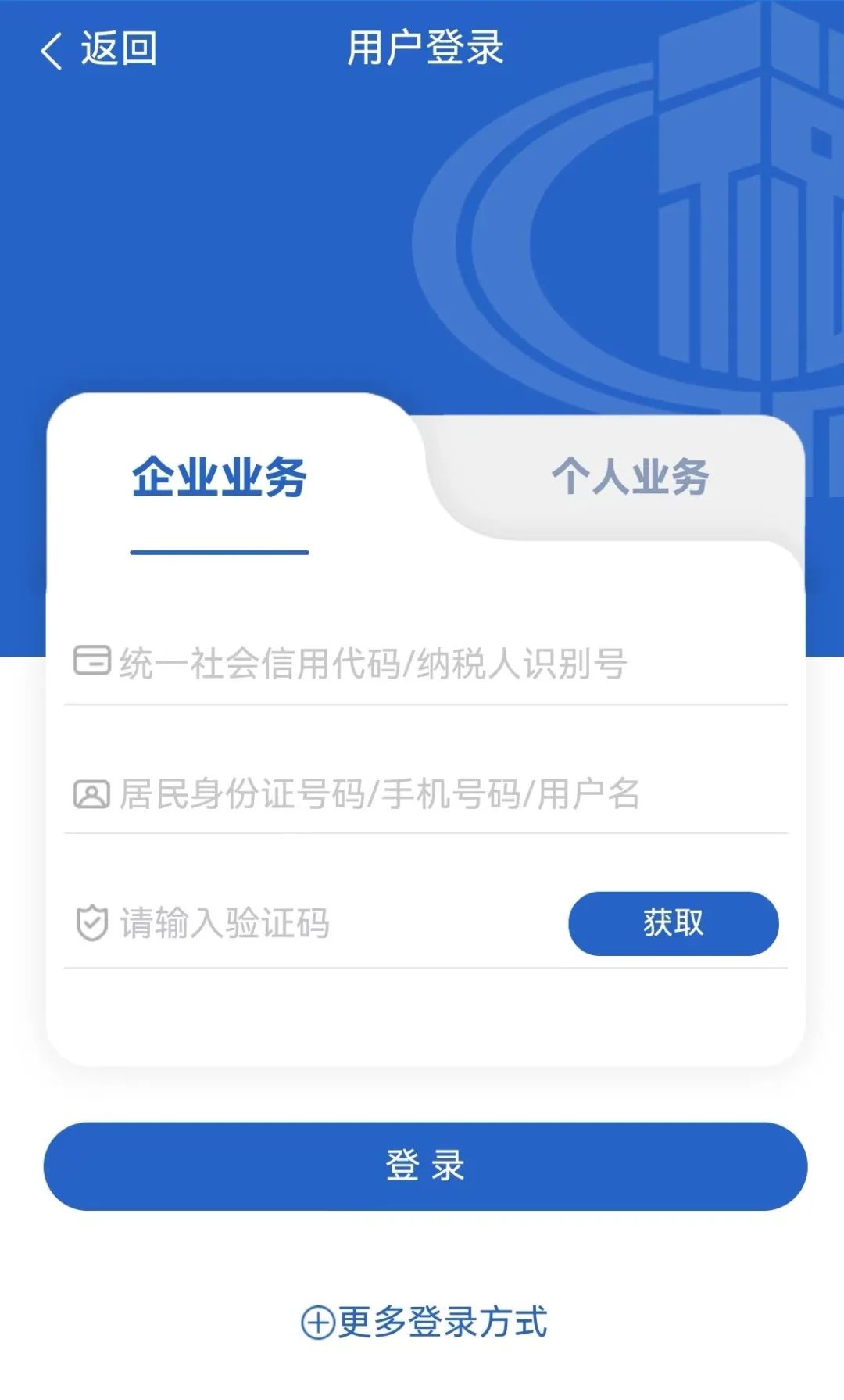Tap the 登录 button
This screenshot has height=1400, width=844.
[425, 1166]
